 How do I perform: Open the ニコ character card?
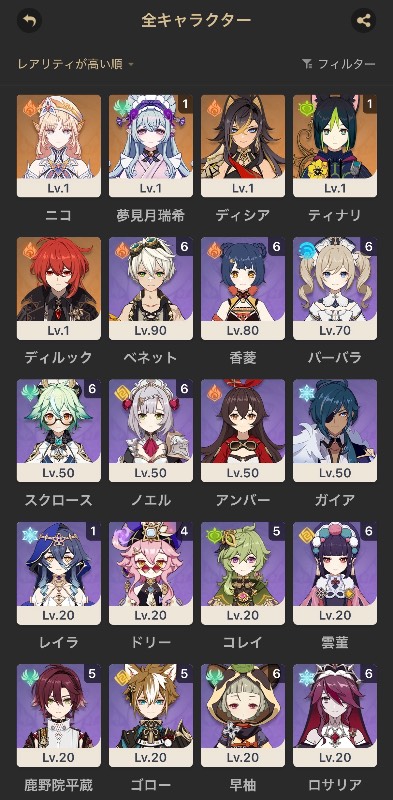point(59,146)
